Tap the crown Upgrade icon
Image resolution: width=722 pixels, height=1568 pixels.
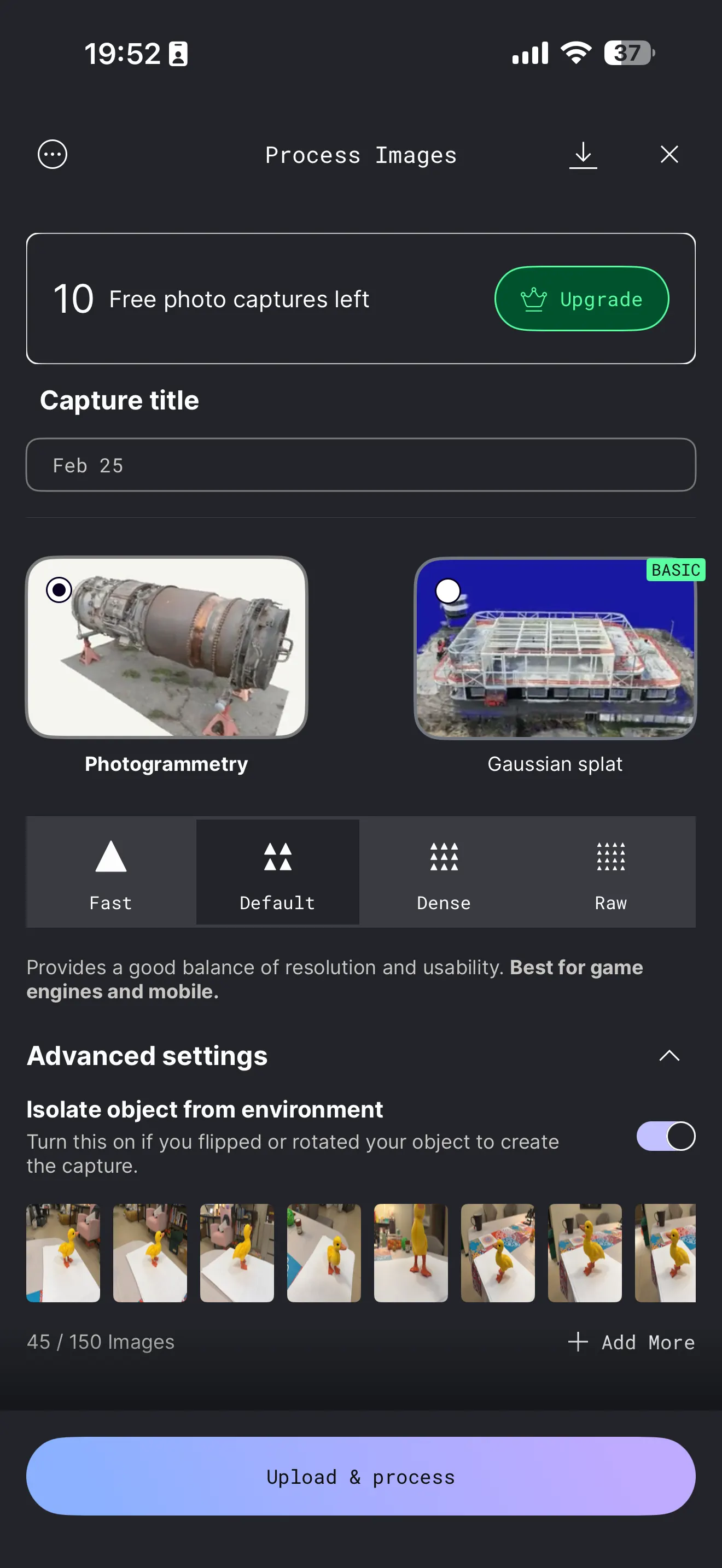tap(534, 299)
